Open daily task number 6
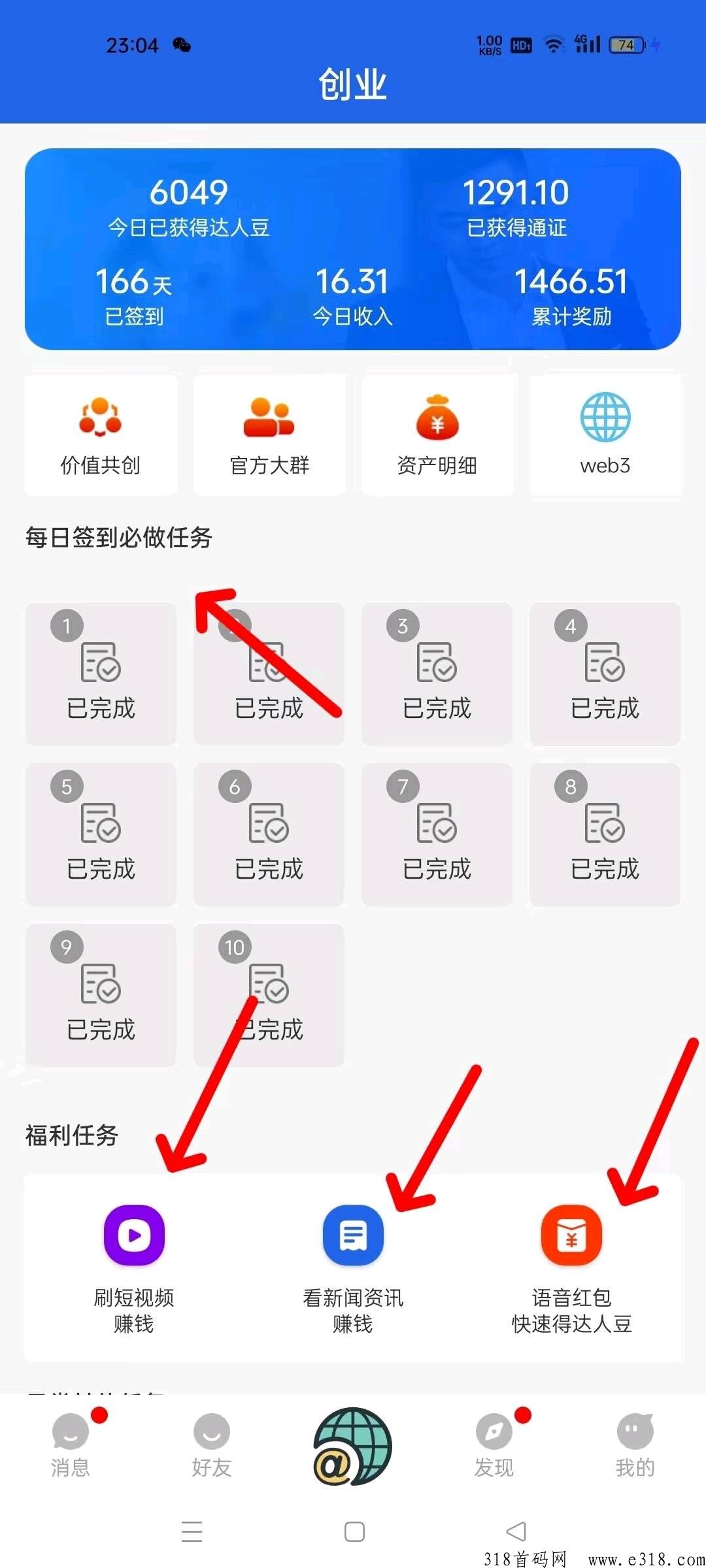Screen dimensions: 706x1568 click(x=269, y=835)
